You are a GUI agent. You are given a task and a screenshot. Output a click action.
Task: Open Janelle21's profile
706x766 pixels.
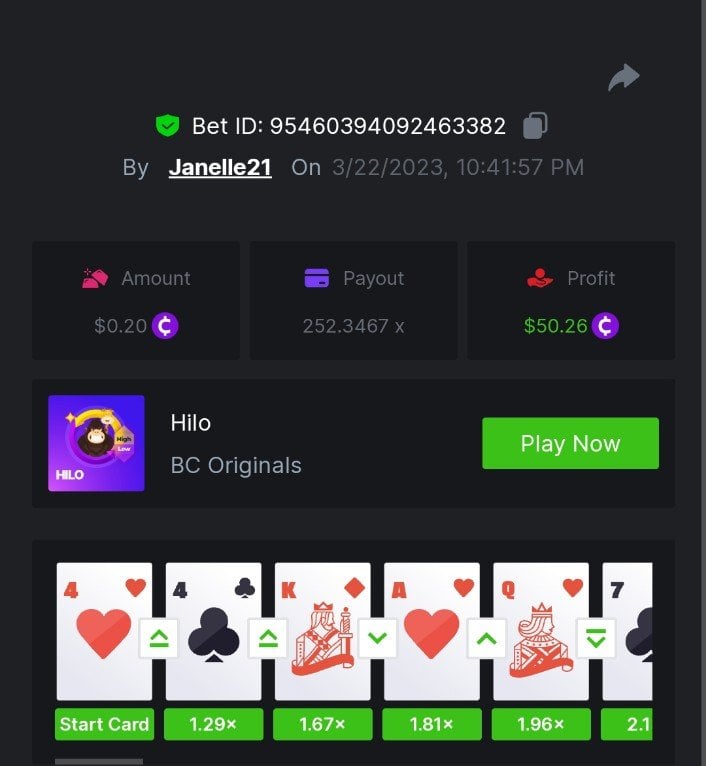(x=220, y=167)
